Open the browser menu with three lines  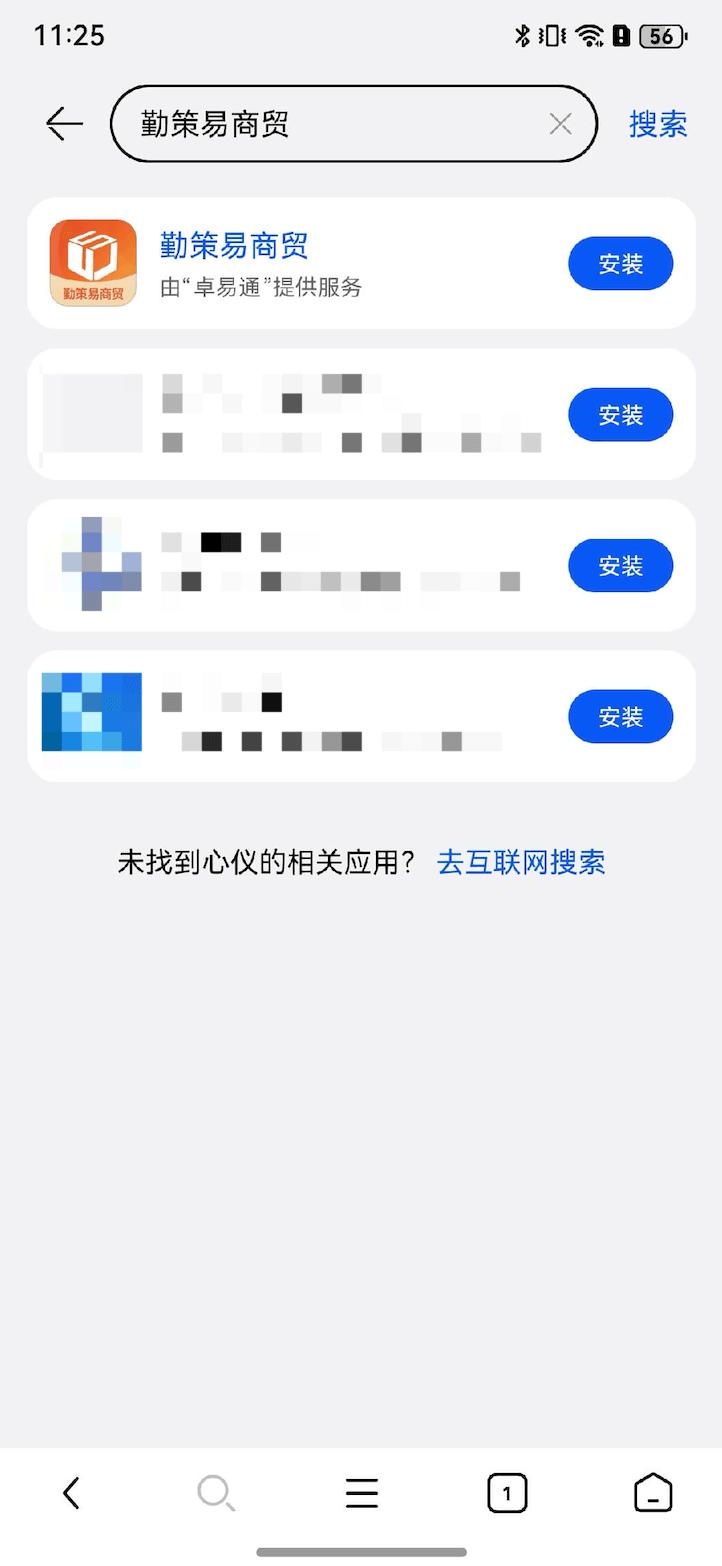click(361, 1493)
